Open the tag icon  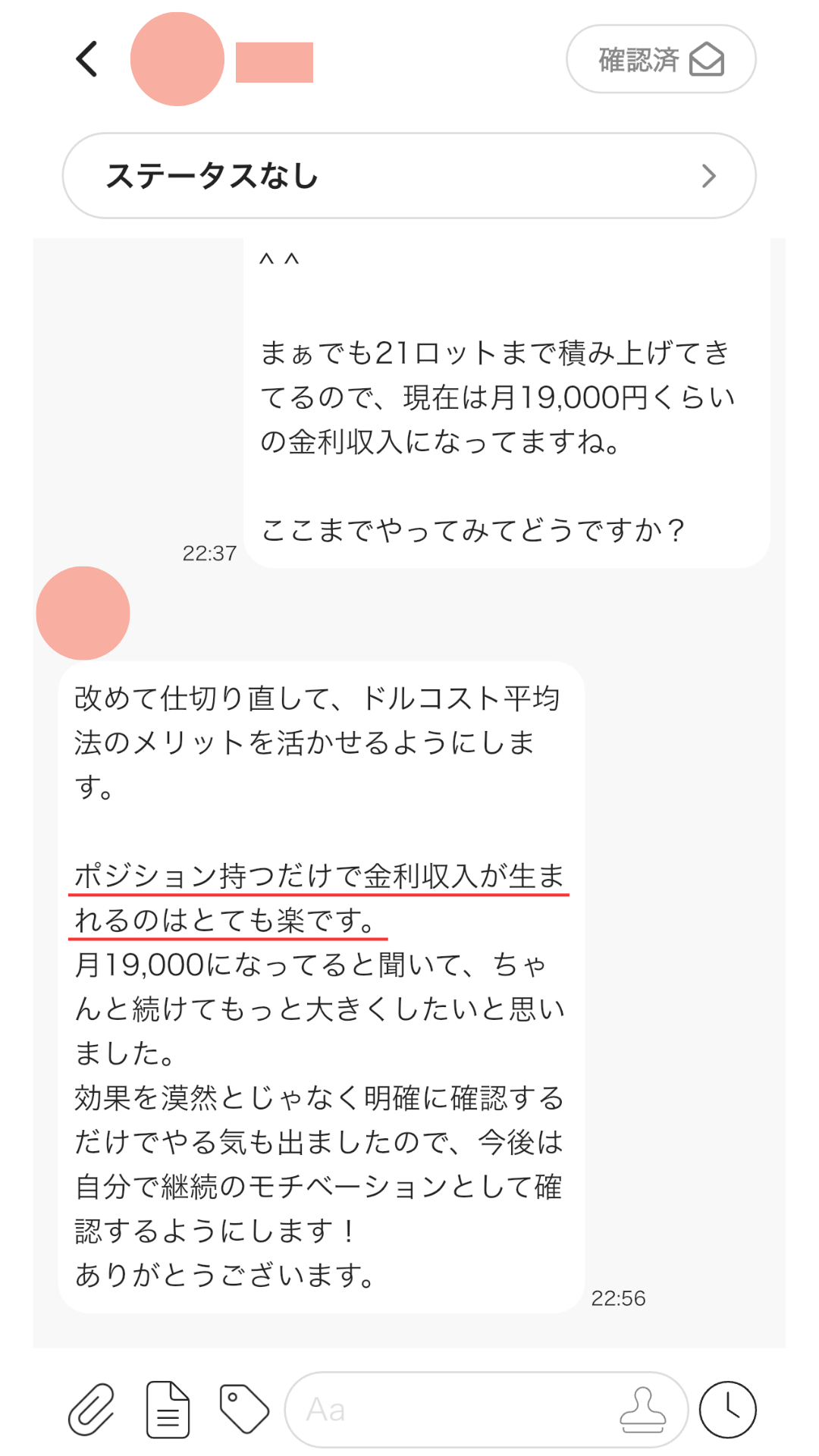pos(244,1409)
